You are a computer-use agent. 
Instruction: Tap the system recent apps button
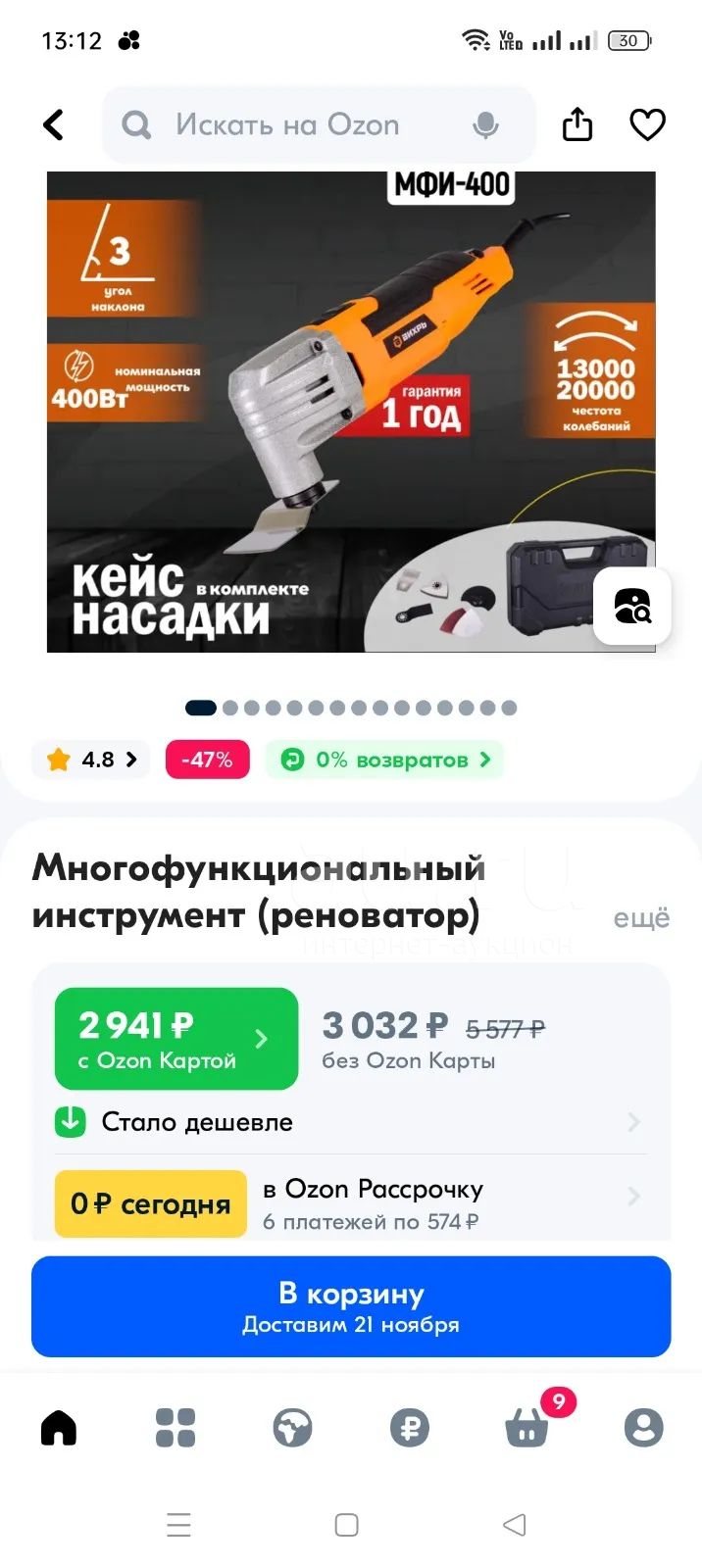[x=178, y=1525]
